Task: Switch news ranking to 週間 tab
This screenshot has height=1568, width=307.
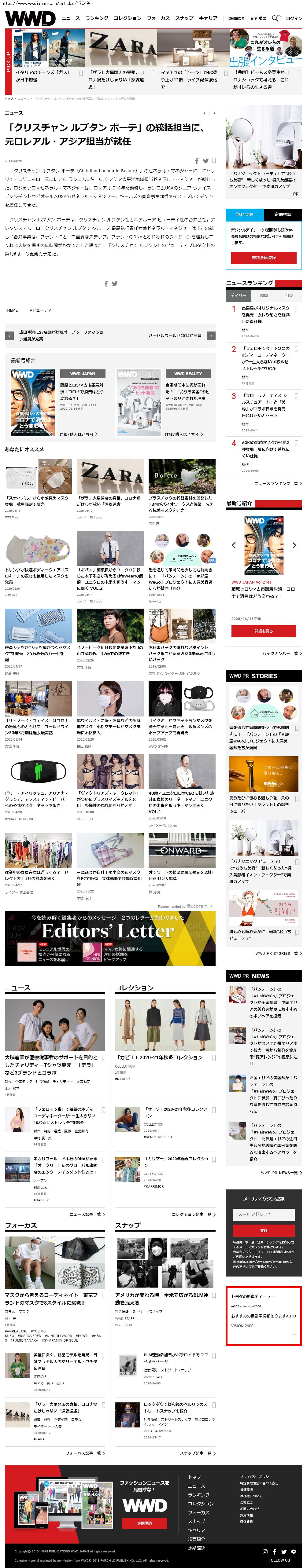Action: [264, 295]
